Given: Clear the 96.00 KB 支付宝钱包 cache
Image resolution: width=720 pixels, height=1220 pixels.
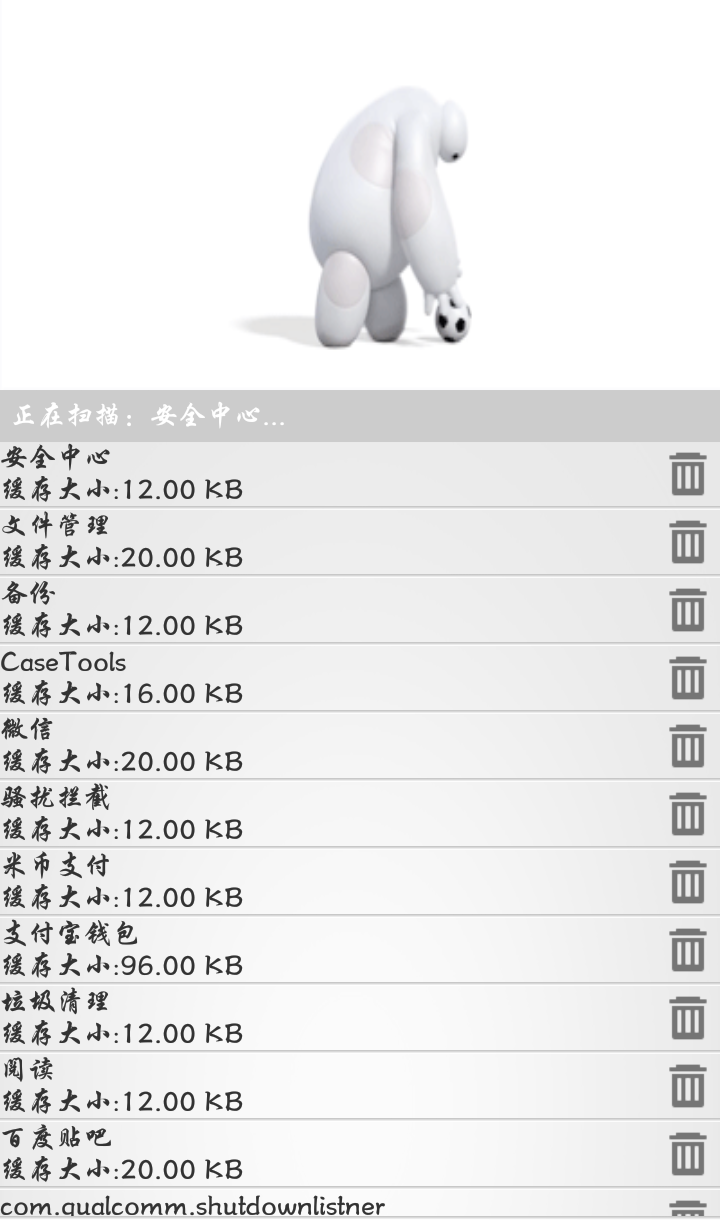Looking at the screenshot, I should 687,950.
